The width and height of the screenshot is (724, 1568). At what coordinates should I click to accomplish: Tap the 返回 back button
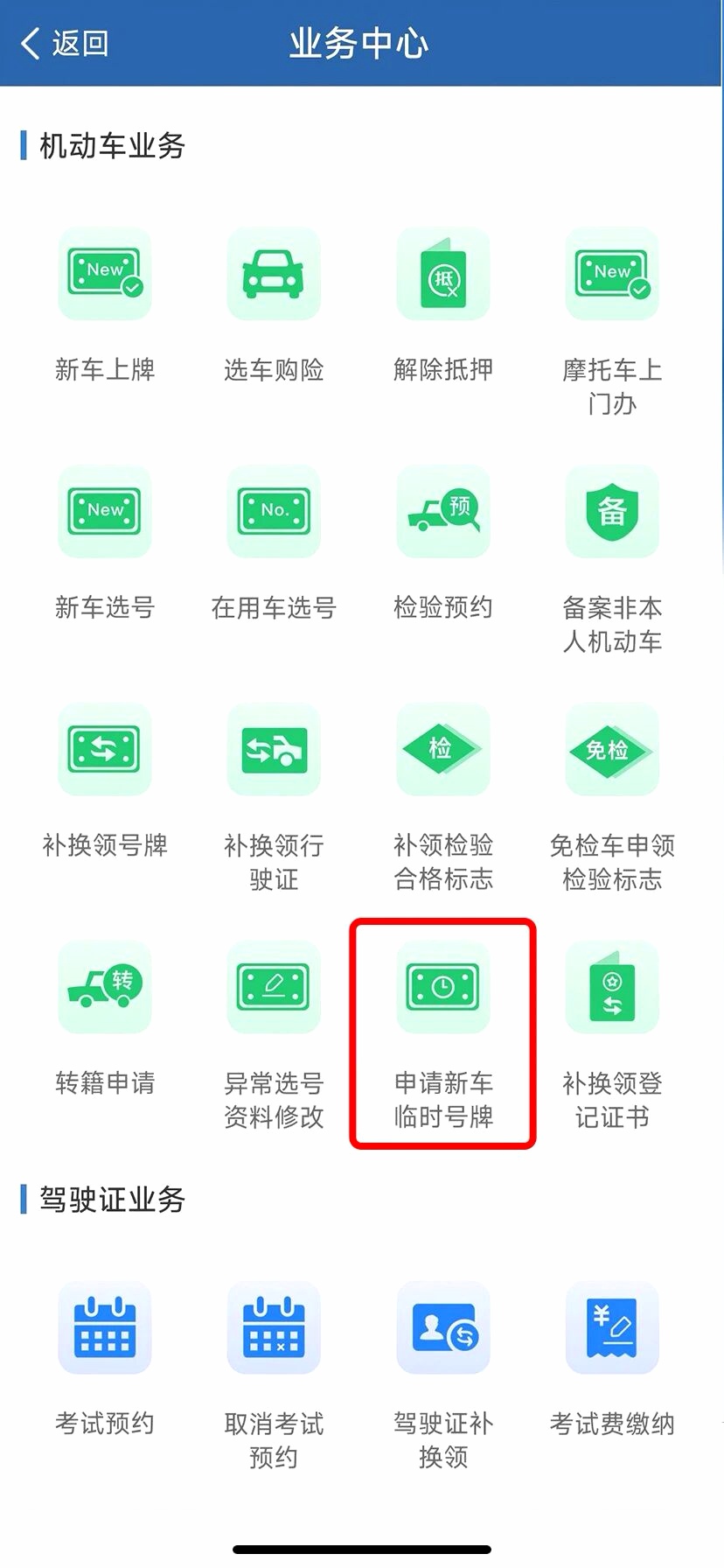(65, 43)
